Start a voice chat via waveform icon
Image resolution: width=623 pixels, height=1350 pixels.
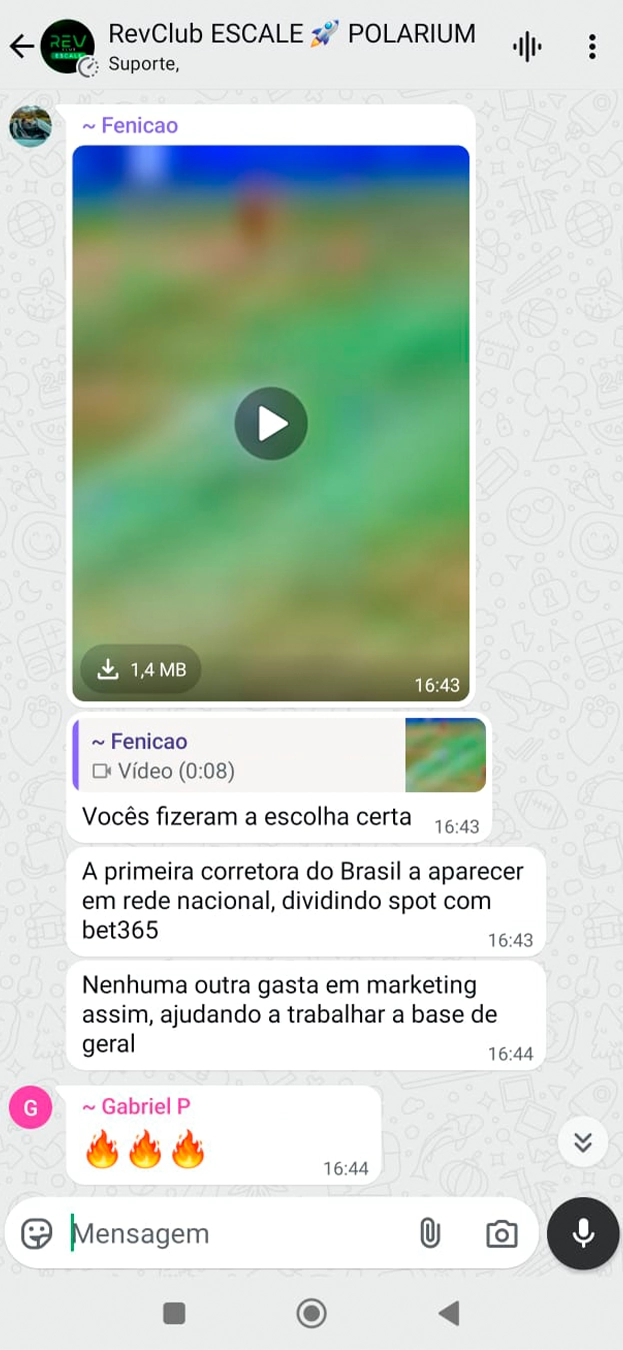[527, 46]
